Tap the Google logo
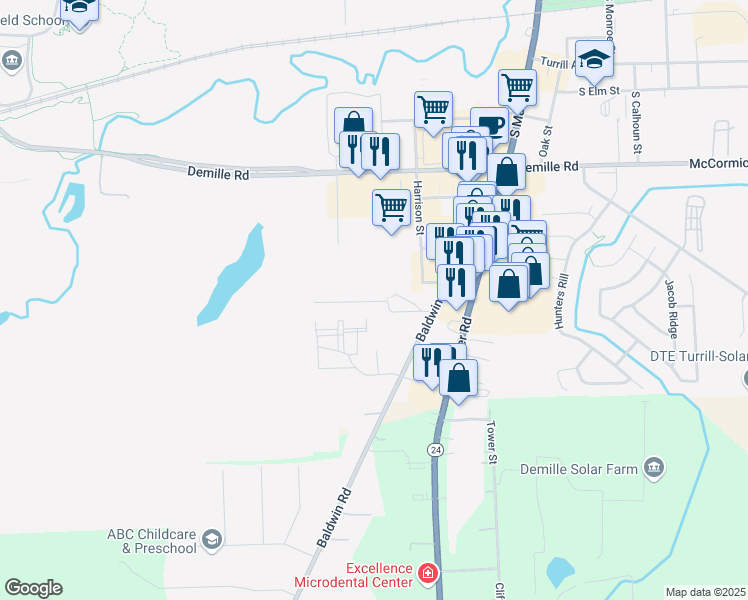The width and height of the screenshot is (748, 600). [x=33, y=588]
